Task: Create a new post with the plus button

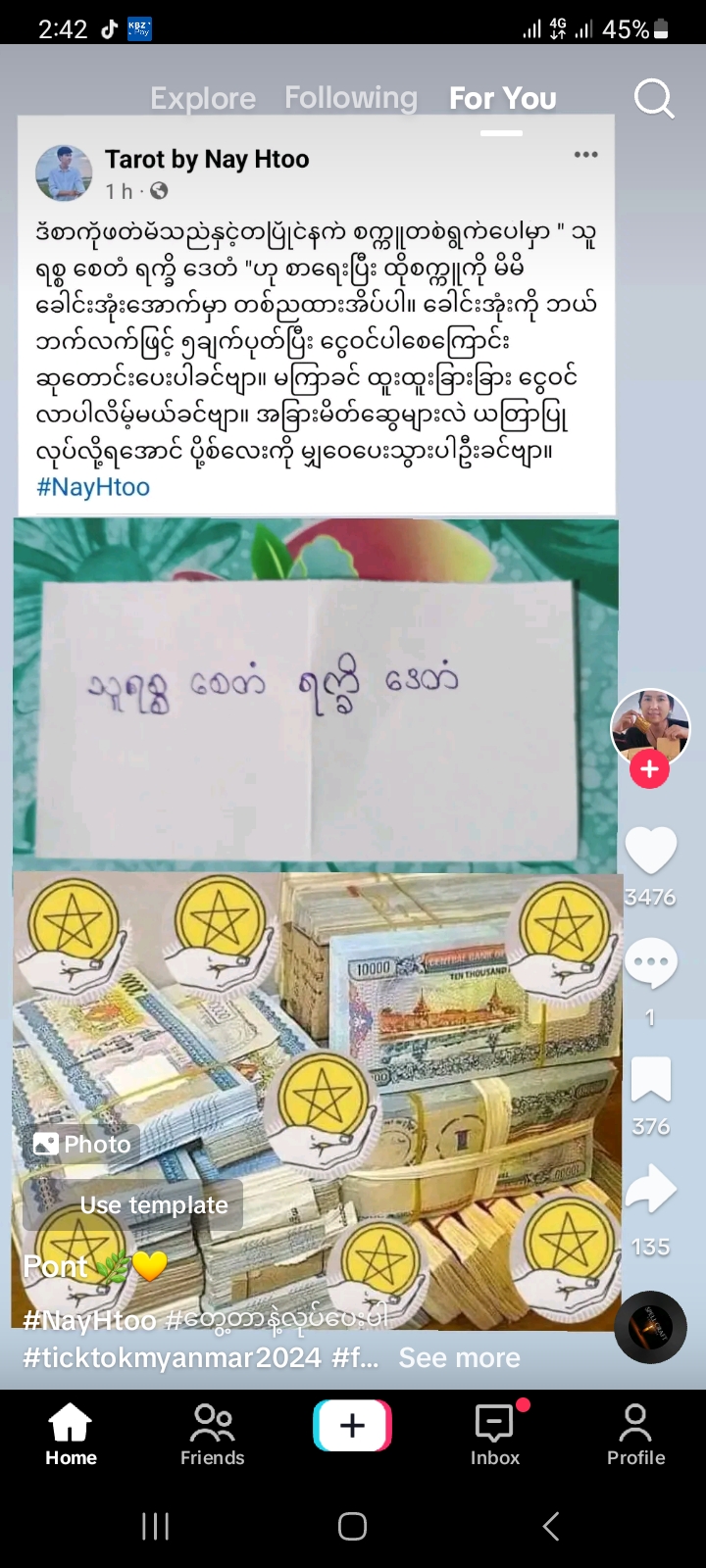Action: 353,1426
